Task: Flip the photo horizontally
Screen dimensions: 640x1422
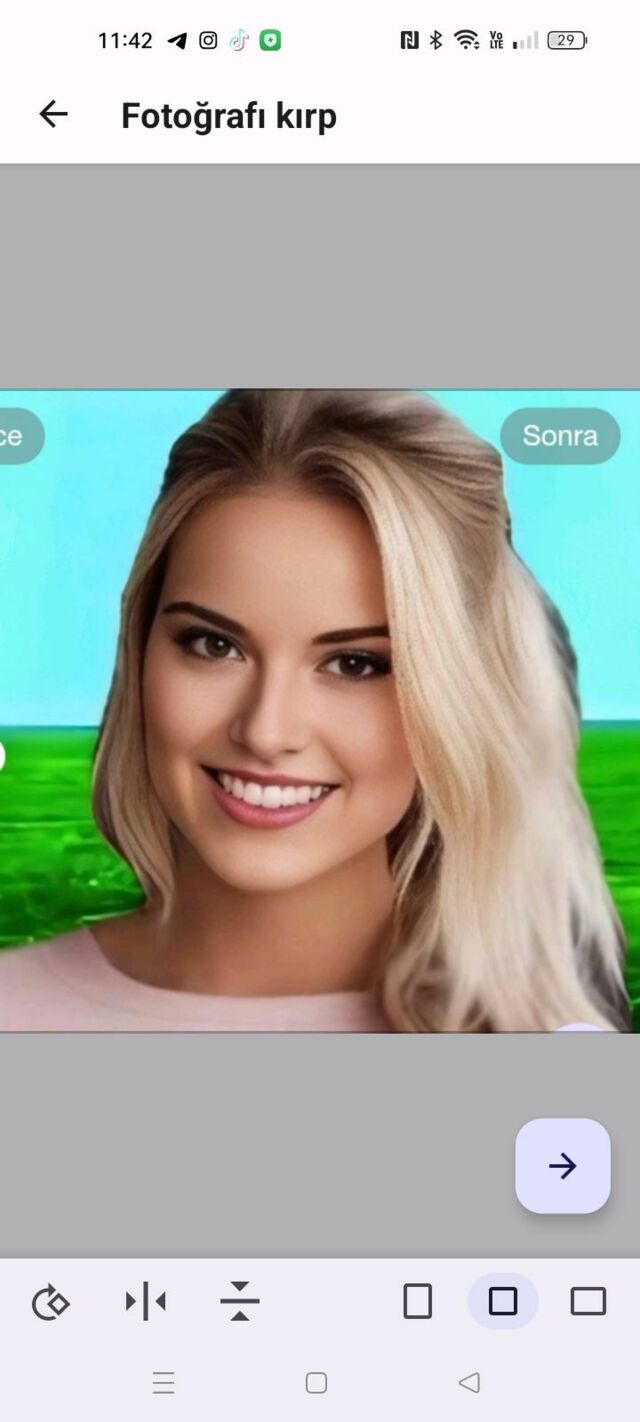Action: pos(146,1302)
